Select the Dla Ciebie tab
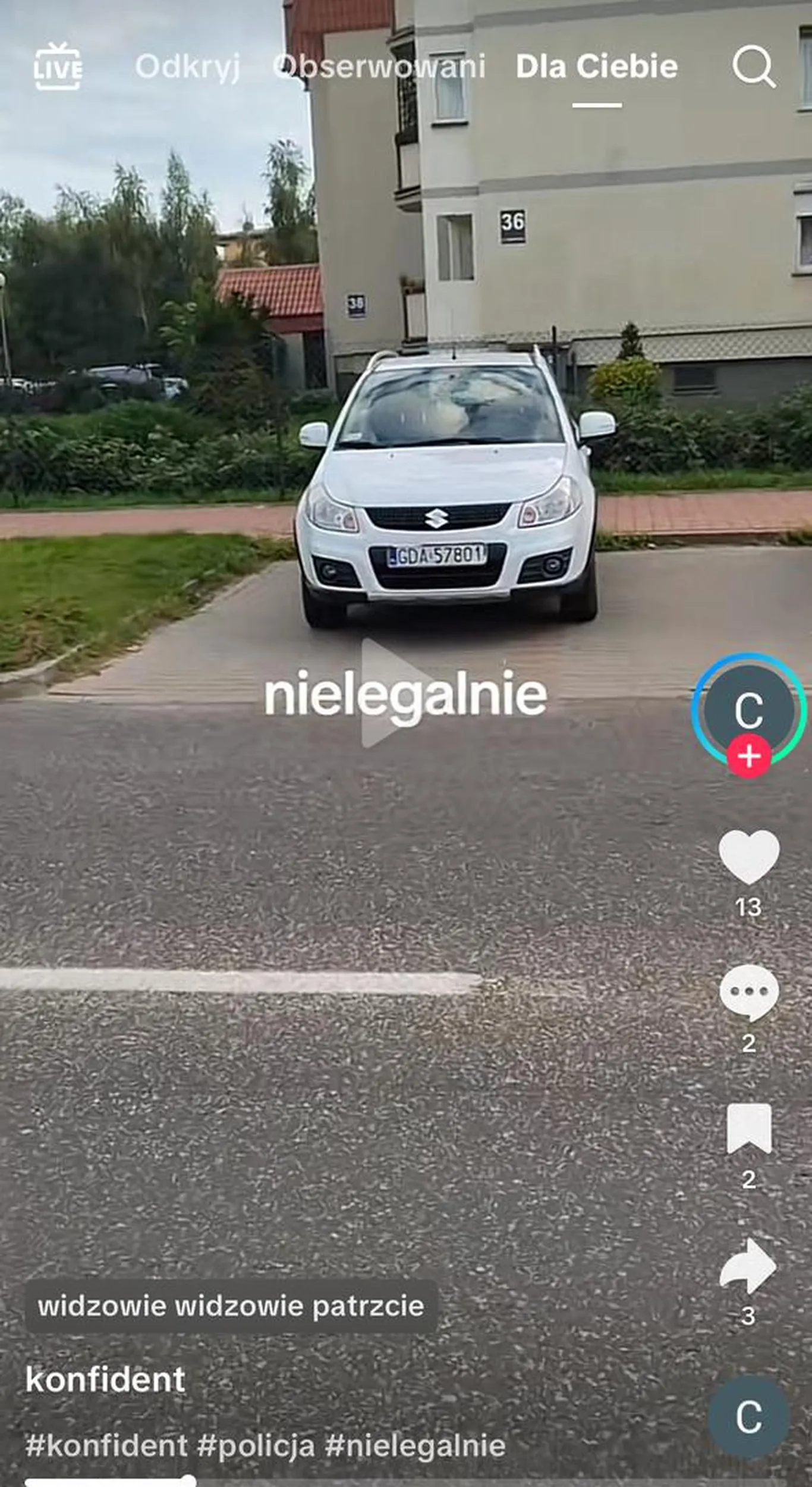The height and width of the screenshot is (1487, 812). [596, 66]
